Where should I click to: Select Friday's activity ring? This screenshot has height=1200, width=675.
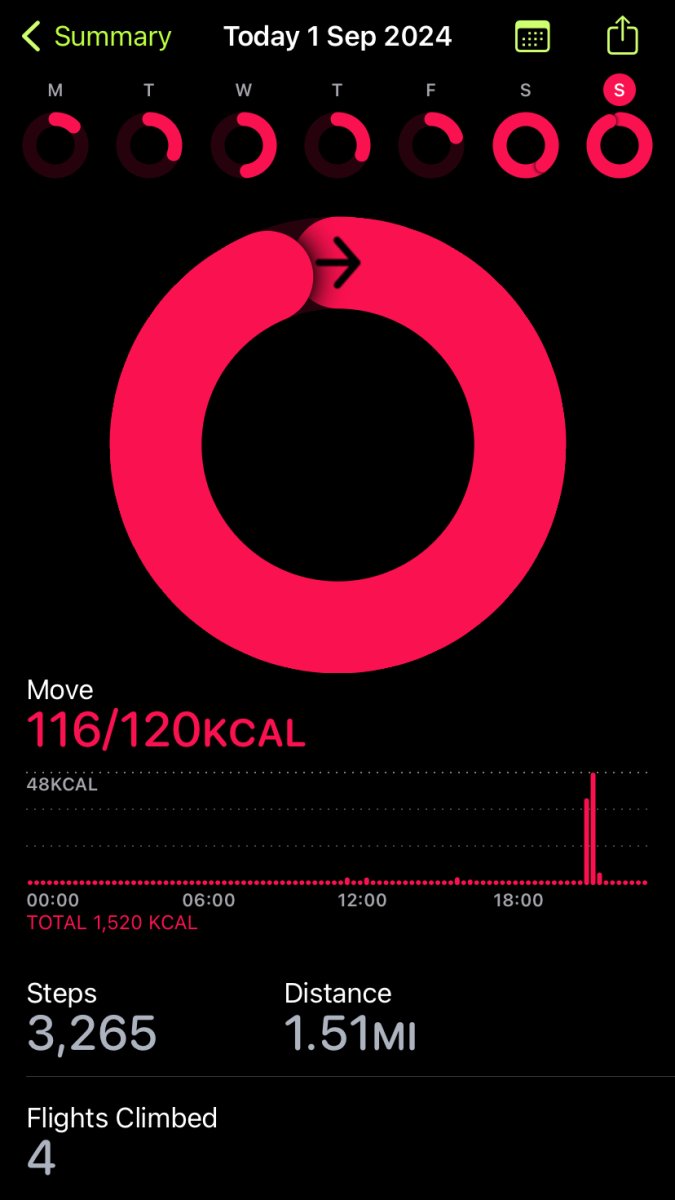click(x=431, y=145)
